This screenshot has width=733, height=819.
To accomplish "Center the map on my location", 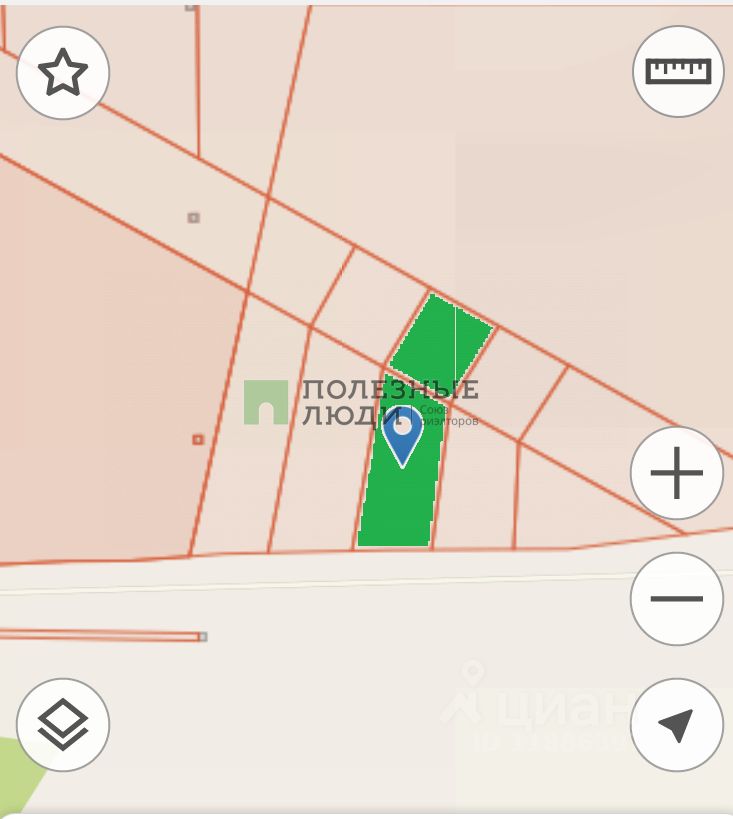I will (x=677, y=725).
